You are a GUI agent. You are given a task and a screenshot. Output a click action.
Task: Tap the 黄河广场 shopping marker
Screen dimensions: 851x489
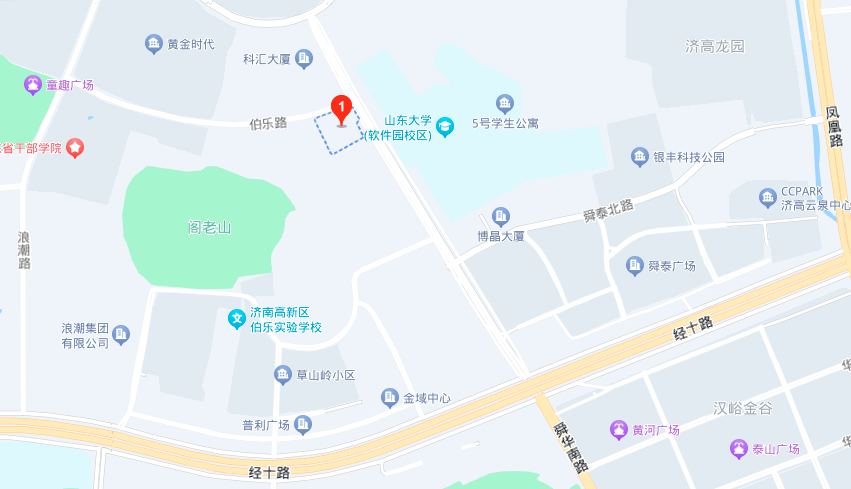coord(619,430)
